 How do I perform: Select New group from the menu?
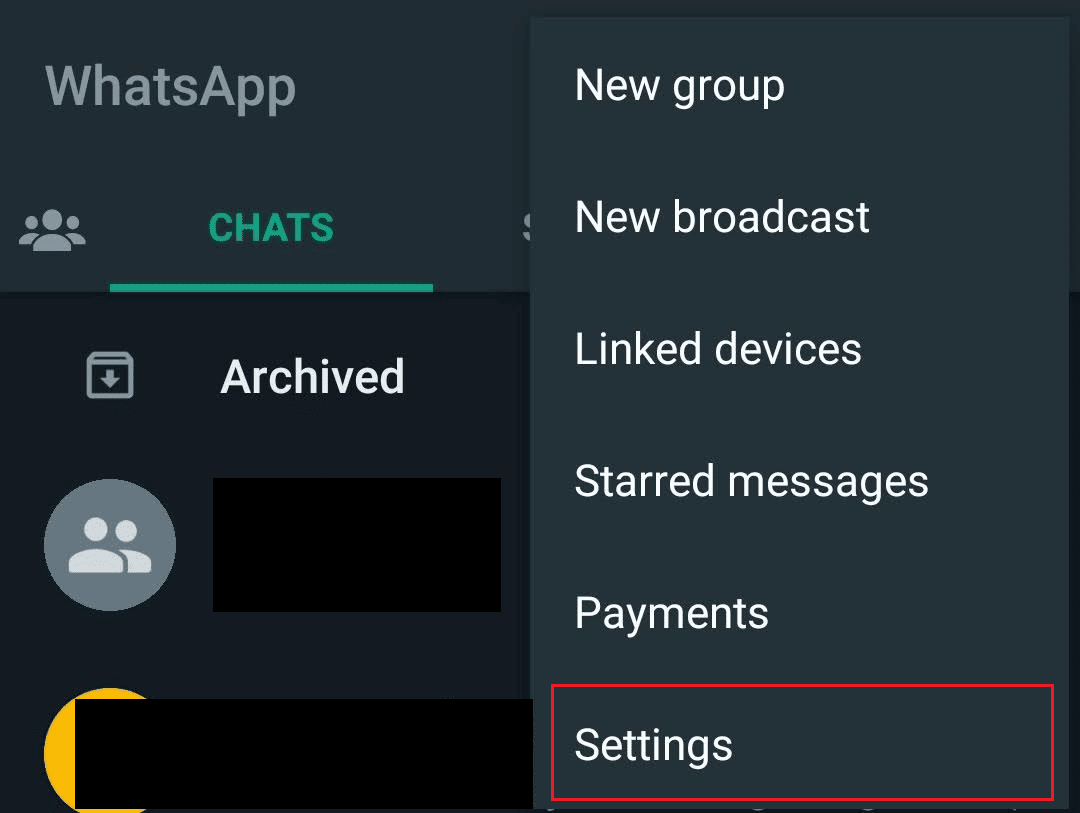(x=680, y=86)
